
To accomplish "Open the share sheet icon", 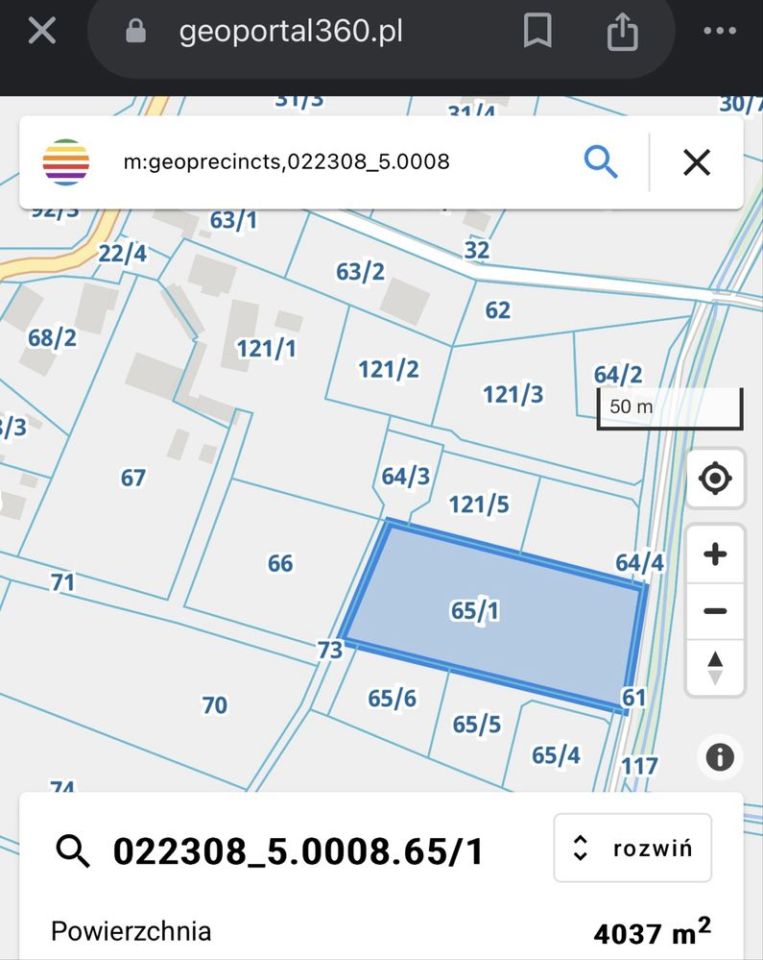I will pos(623,30).
